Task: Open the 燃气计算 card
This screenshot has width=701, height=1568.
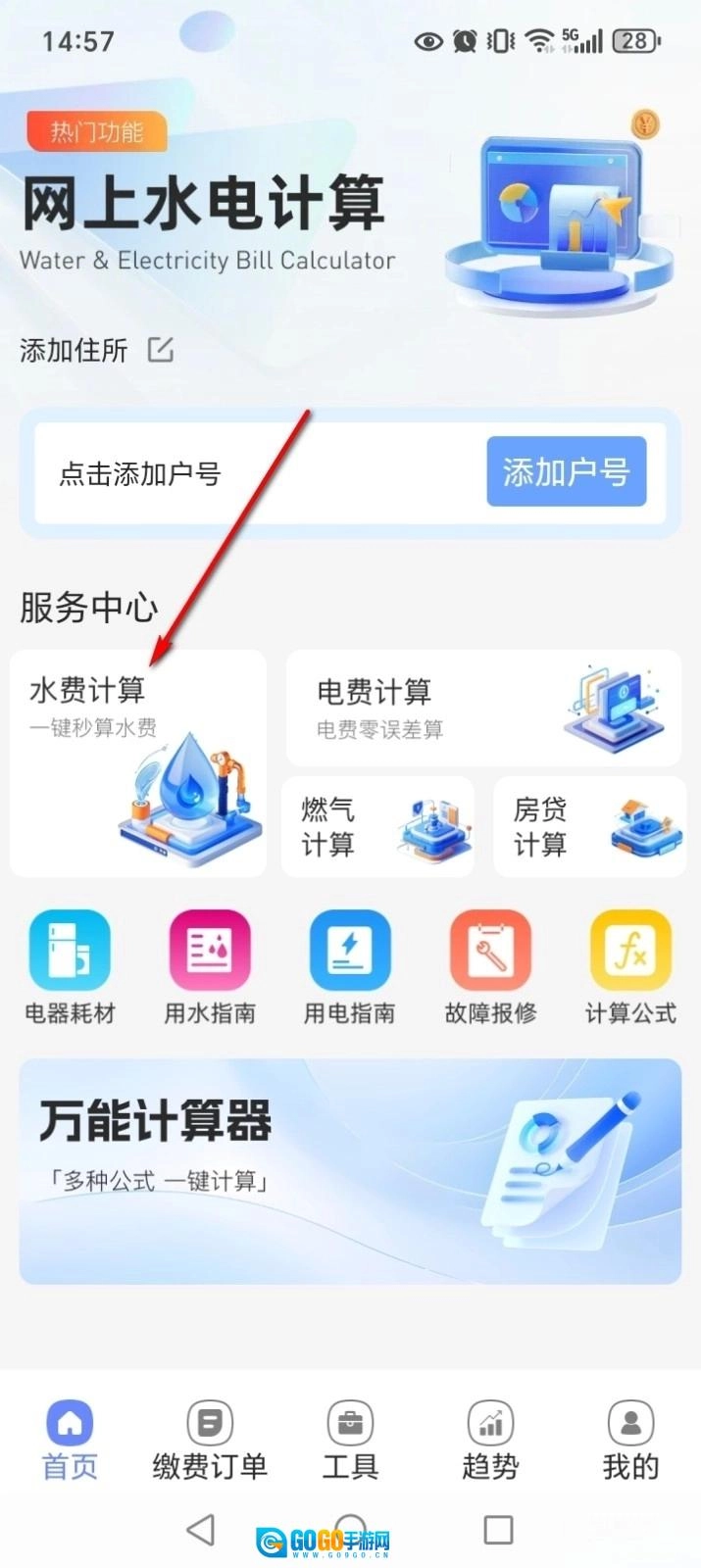Action: tap(376, 826)
